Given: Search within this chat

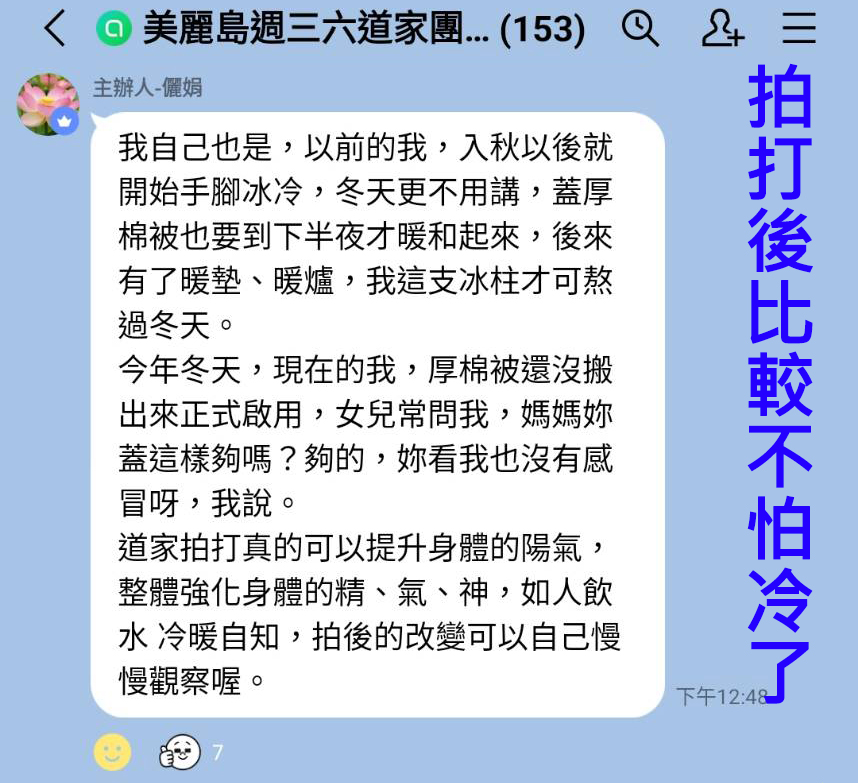Looking at the screenshot, I should click(640, 29).
